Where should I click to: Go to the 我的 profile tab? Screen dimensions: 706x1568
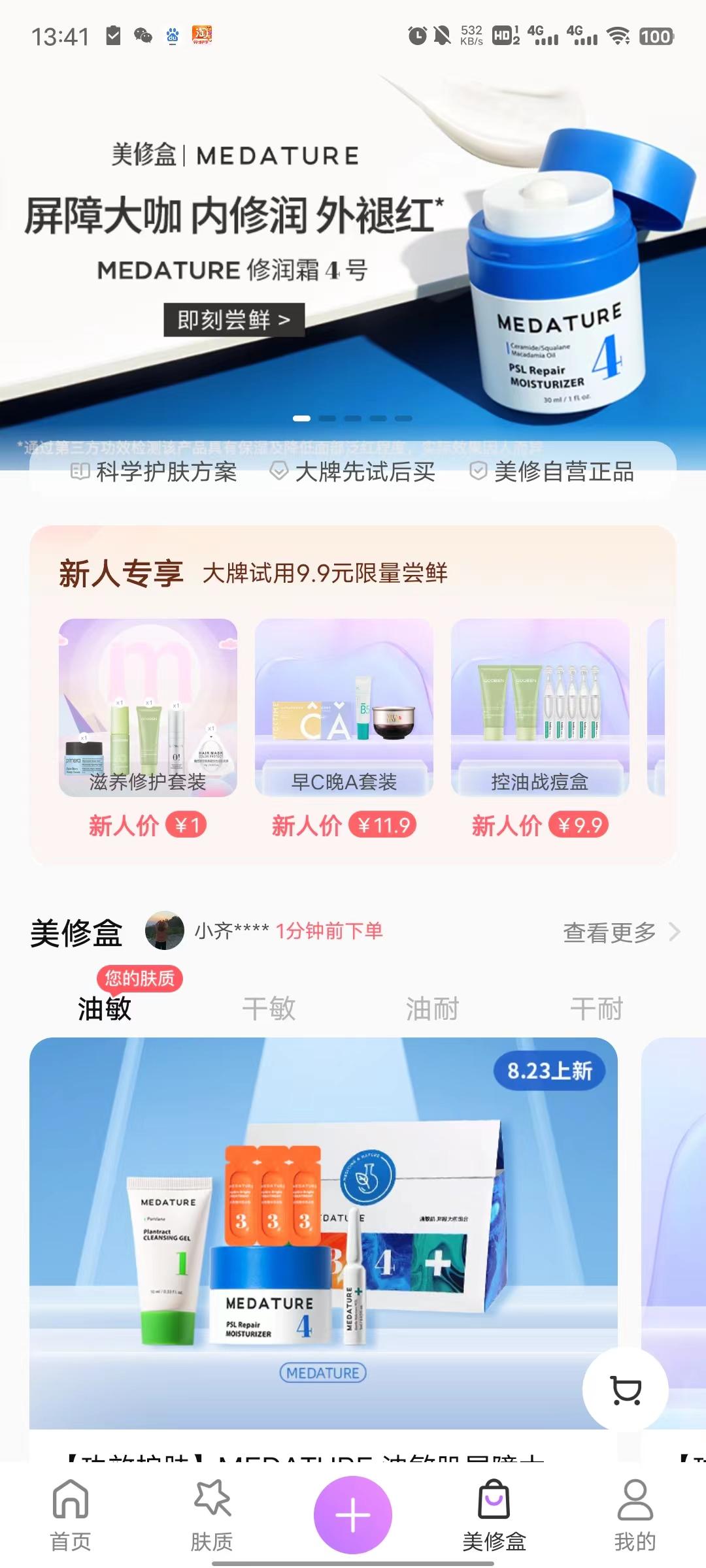tap(635, 1514)
